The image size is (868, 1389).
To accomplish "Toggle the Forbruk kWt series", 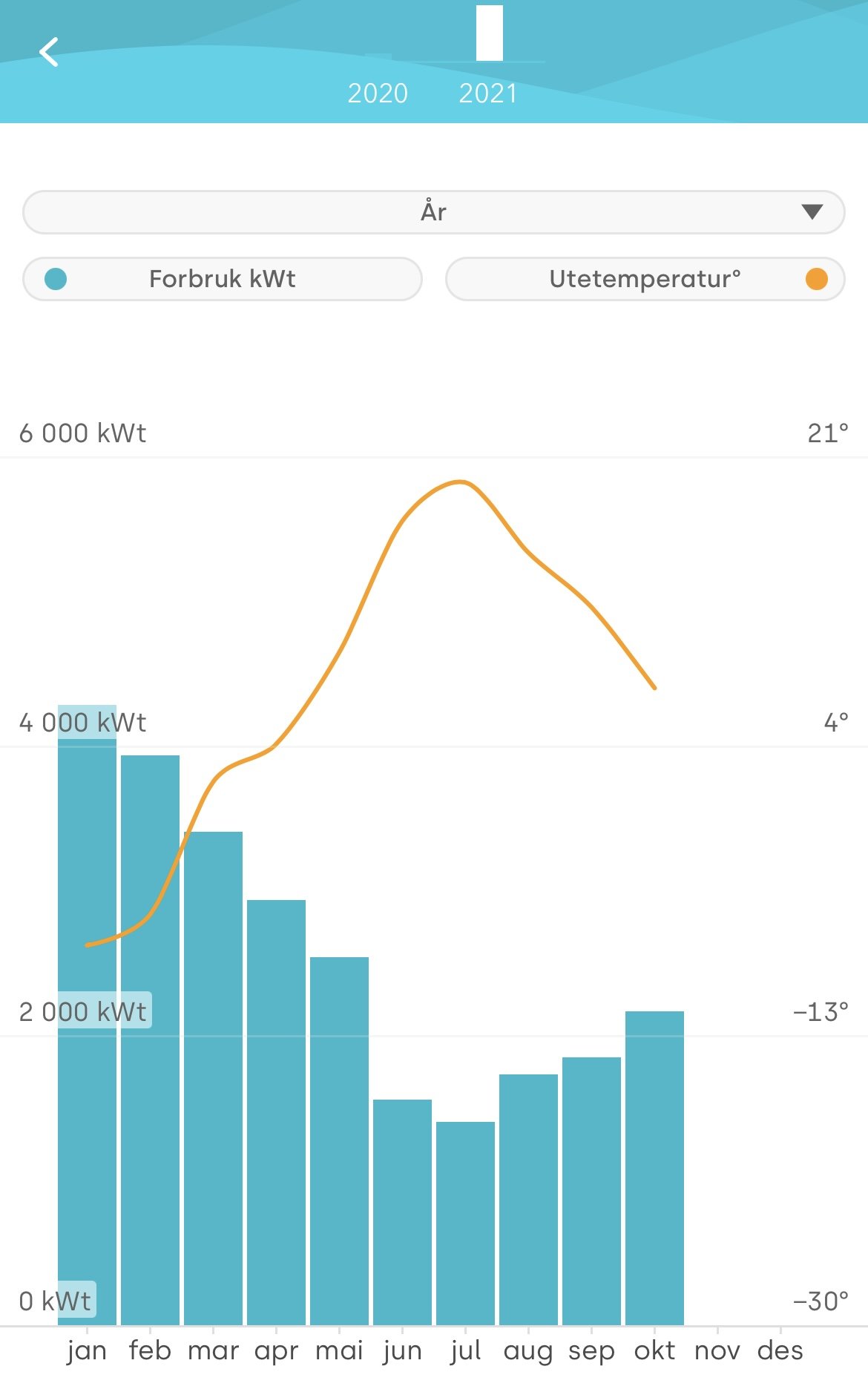I will (223, 279).
